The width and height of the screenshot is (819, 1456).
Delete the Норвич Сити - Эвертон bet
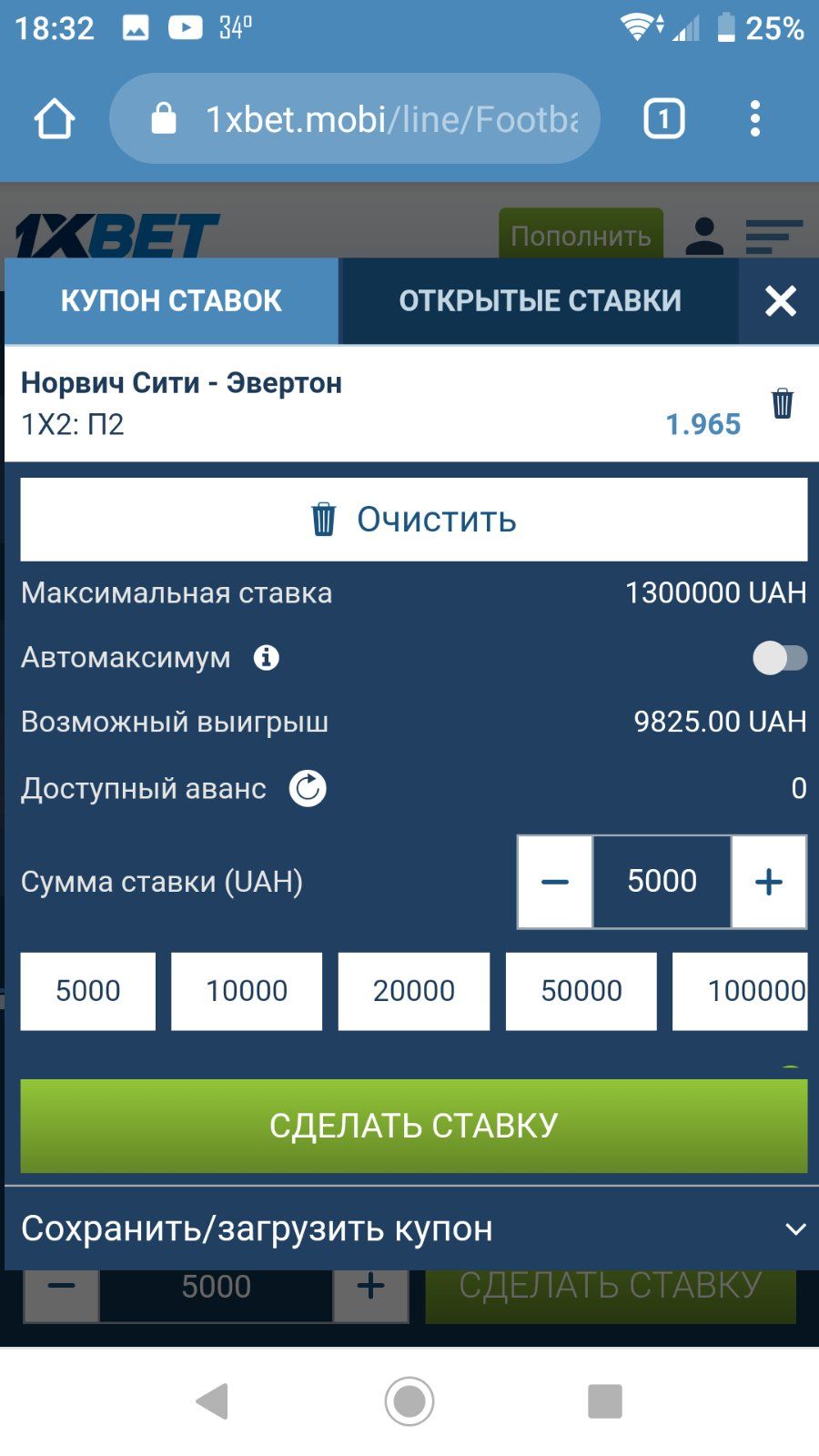782,403
